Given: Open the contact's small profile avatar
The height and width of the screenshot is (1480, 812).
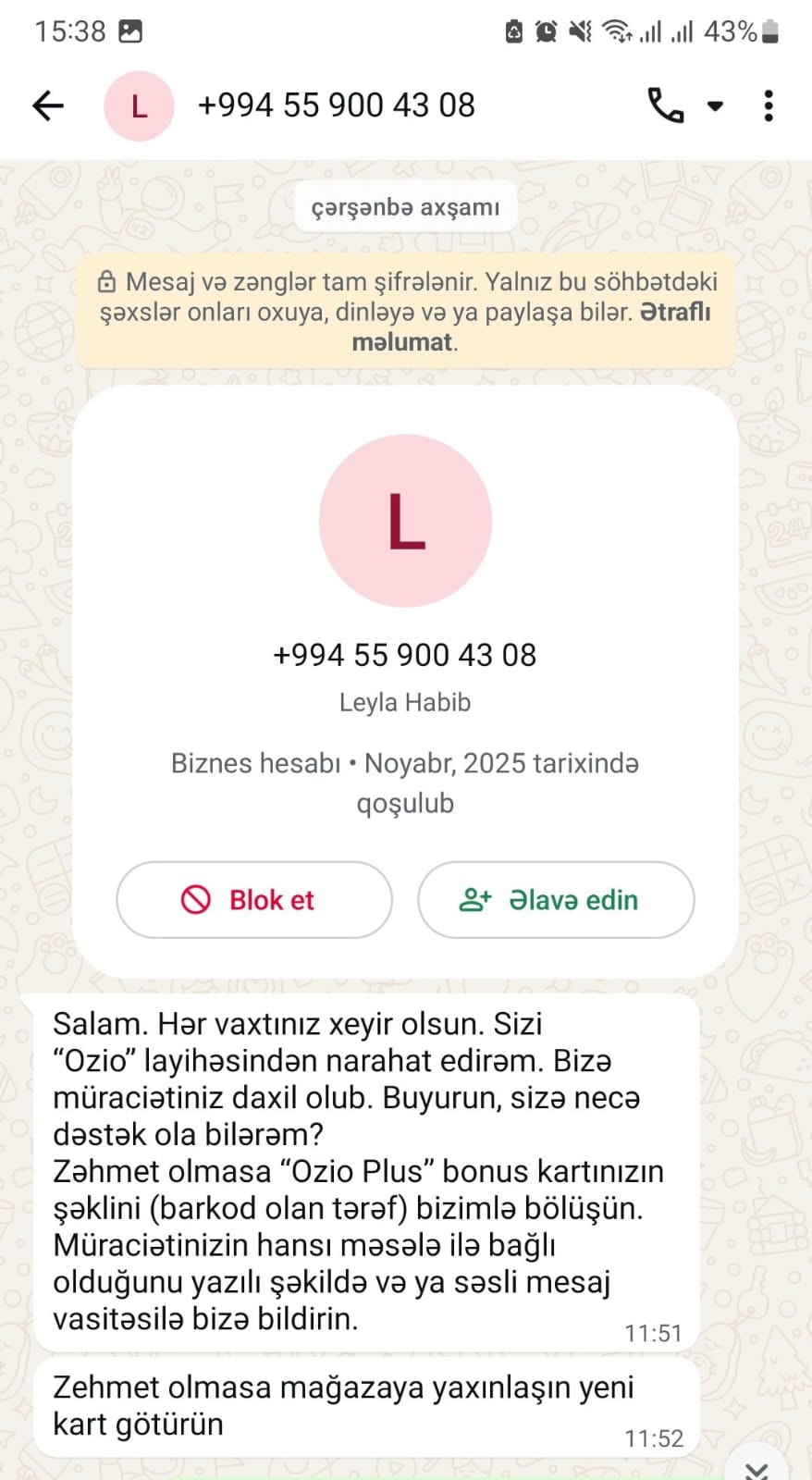Looking at the screenshot, I should pos(139,106).
